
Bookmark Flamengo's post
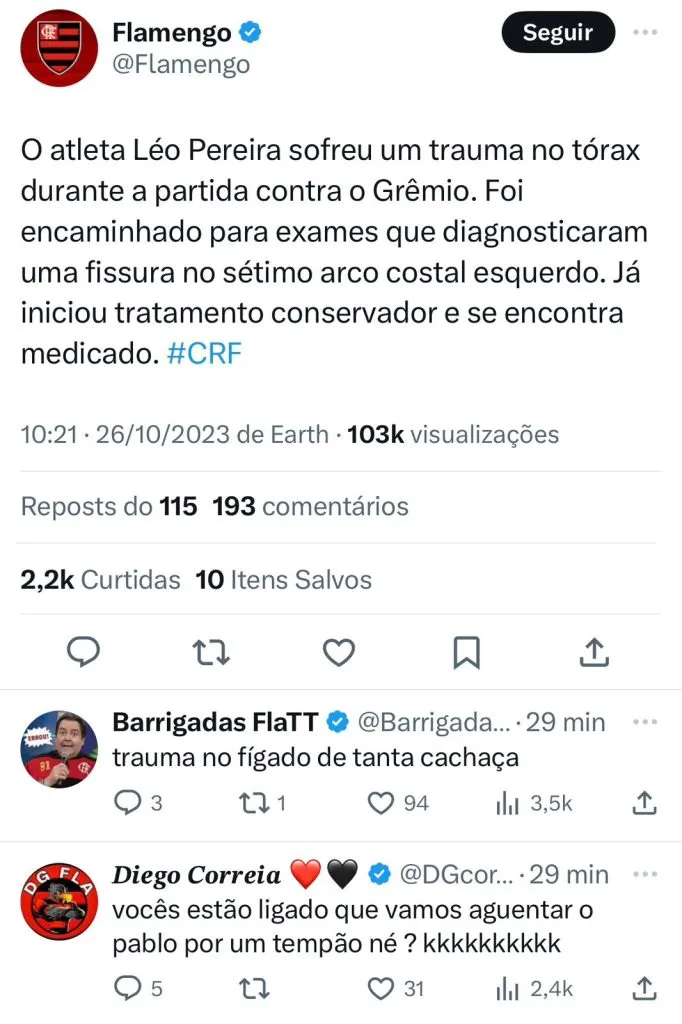click(x=466, y=652)
